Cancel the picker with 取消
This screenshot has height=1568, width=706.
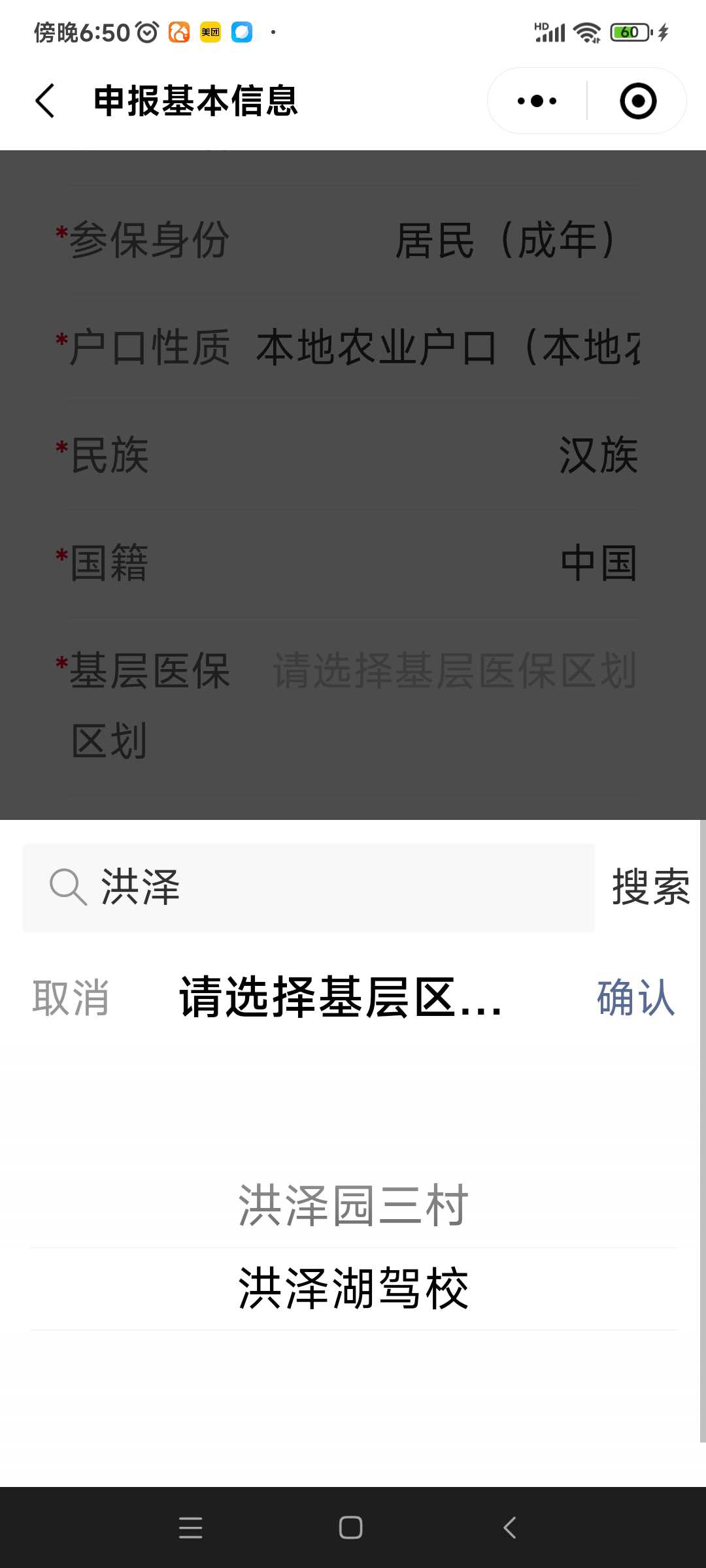[71, 998]
